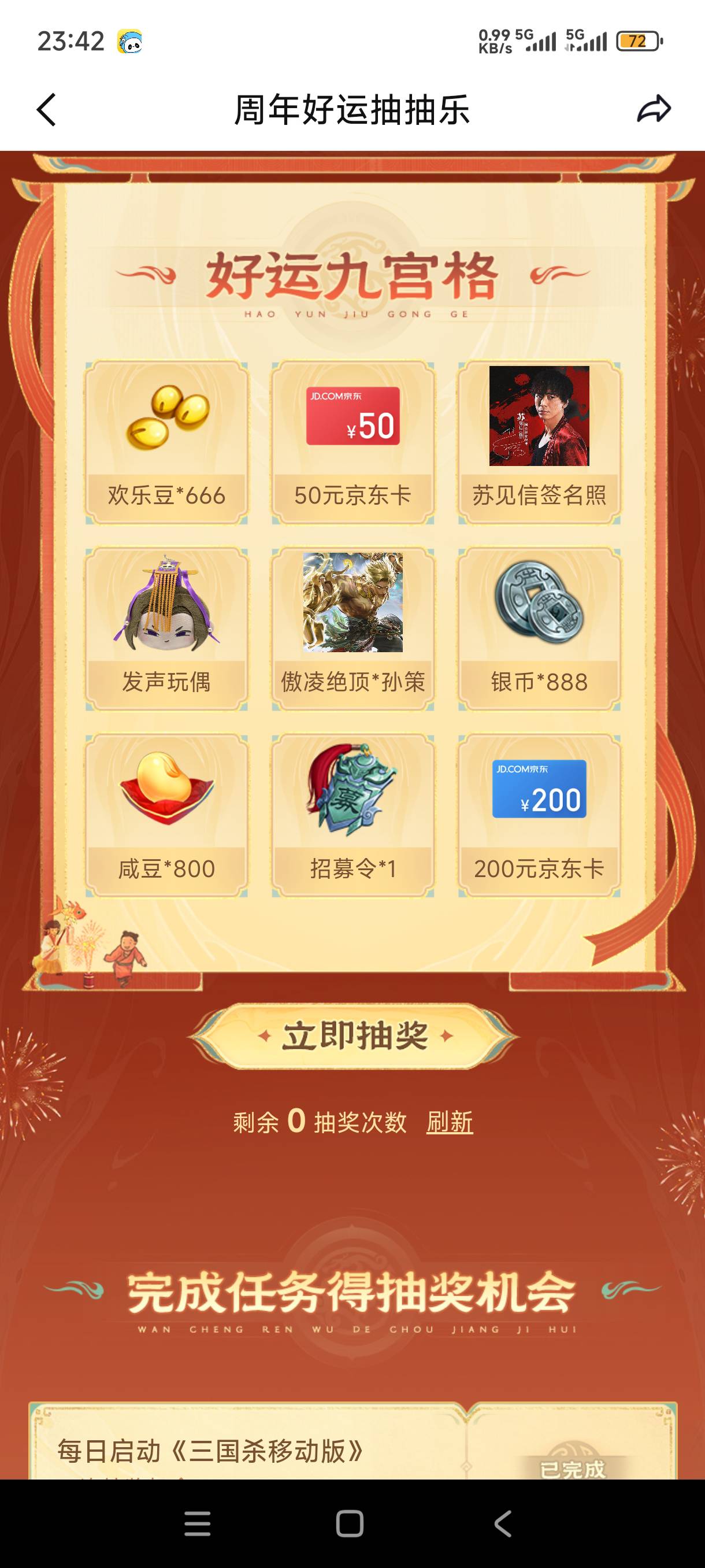Open the system recent apps menu

[x=197, y=1523]
